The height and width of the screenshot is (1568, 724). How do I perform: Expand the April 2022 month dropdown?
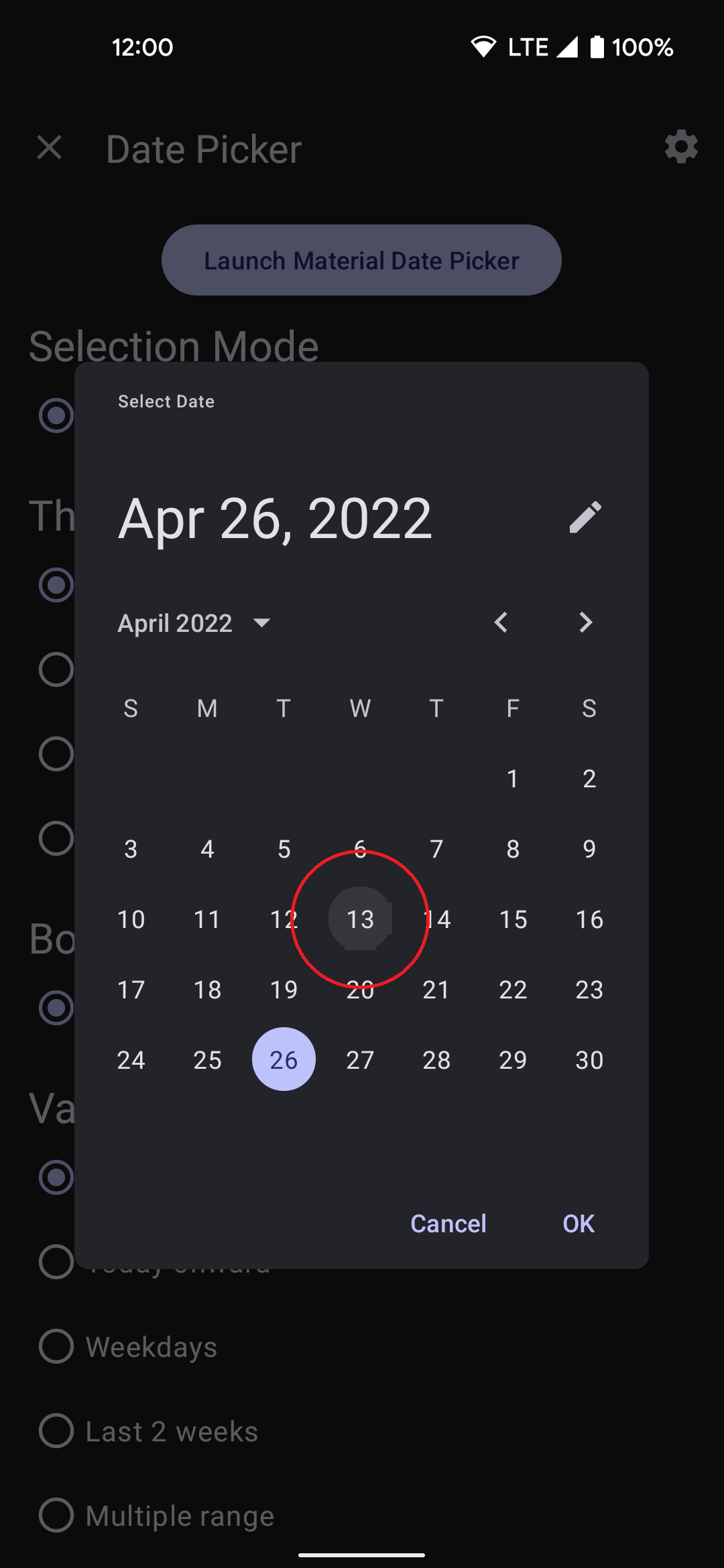click(x=194, y=623)
